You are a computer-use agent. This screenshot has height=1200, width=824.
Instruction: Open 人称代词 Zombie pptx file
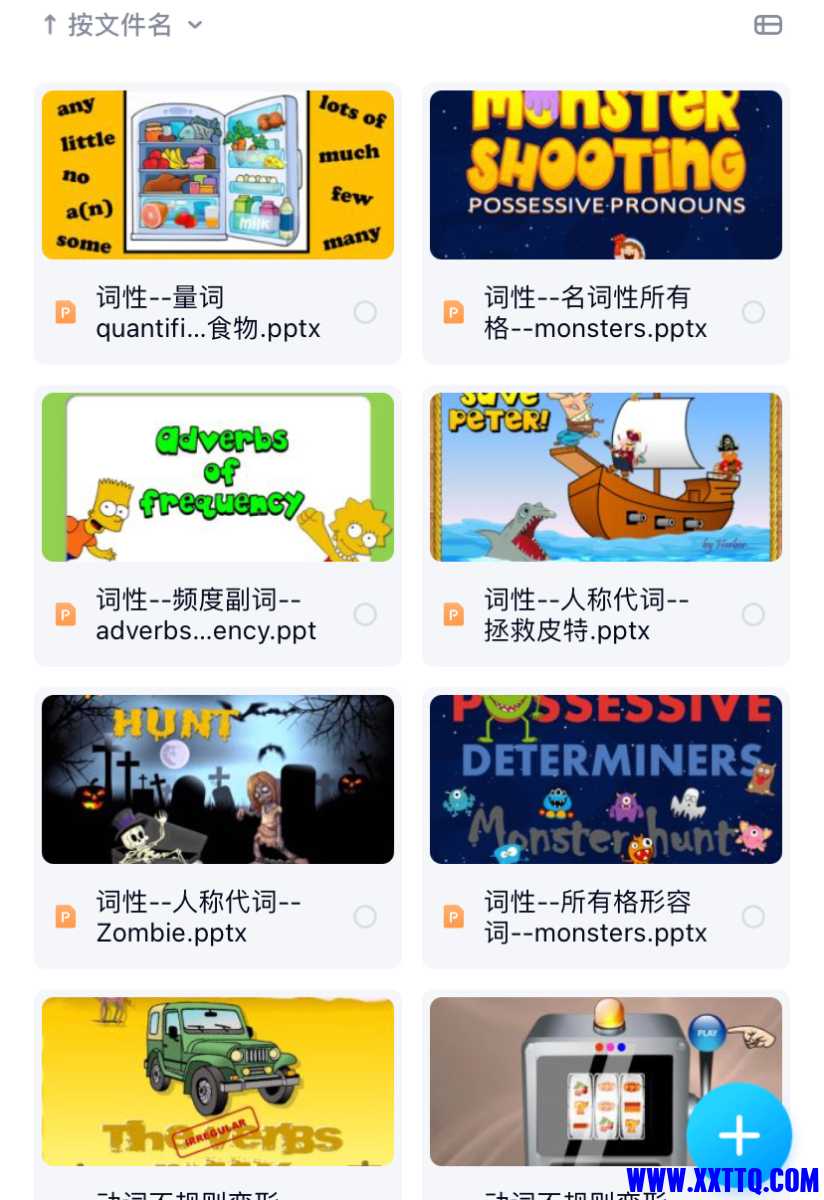(217, 780)
